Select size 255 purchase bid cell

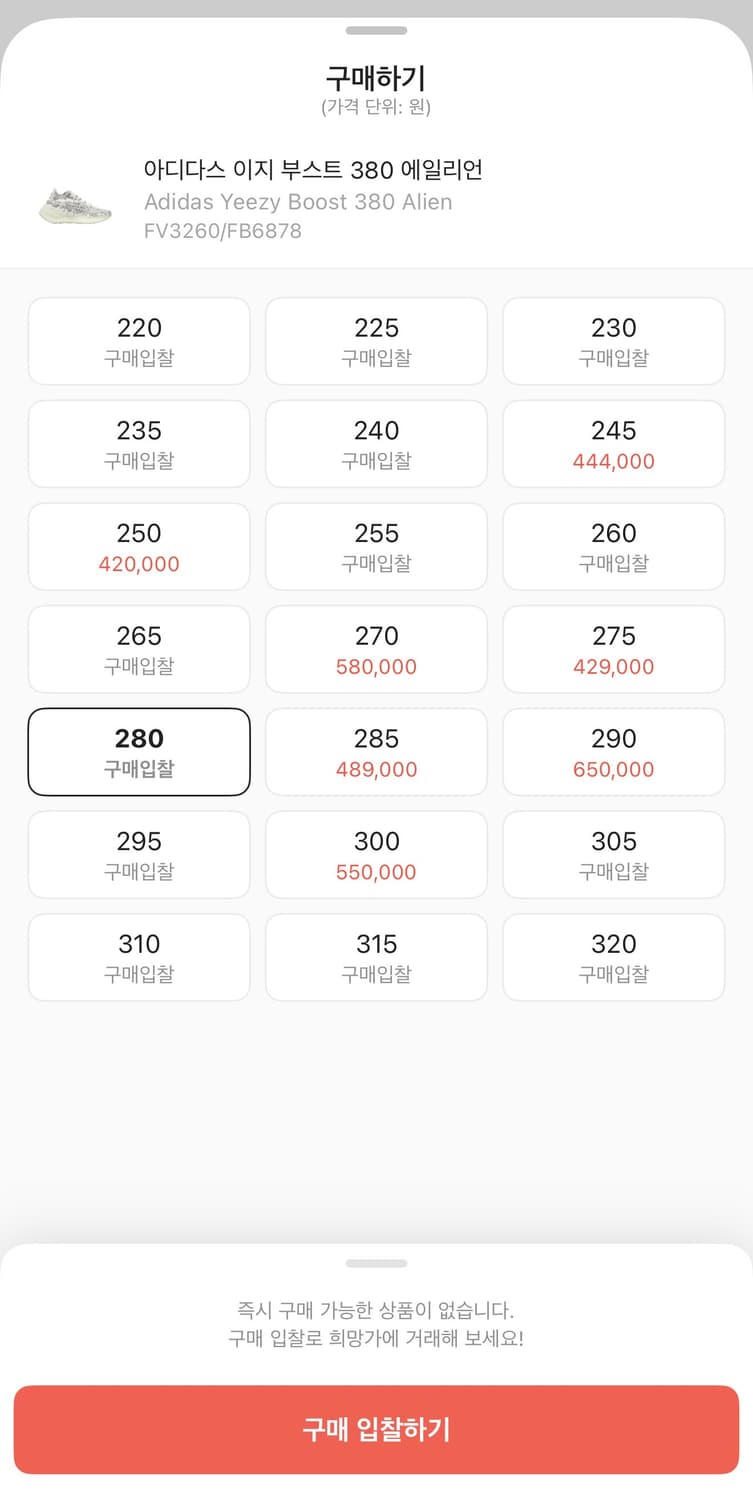click(x=376, y=546)
